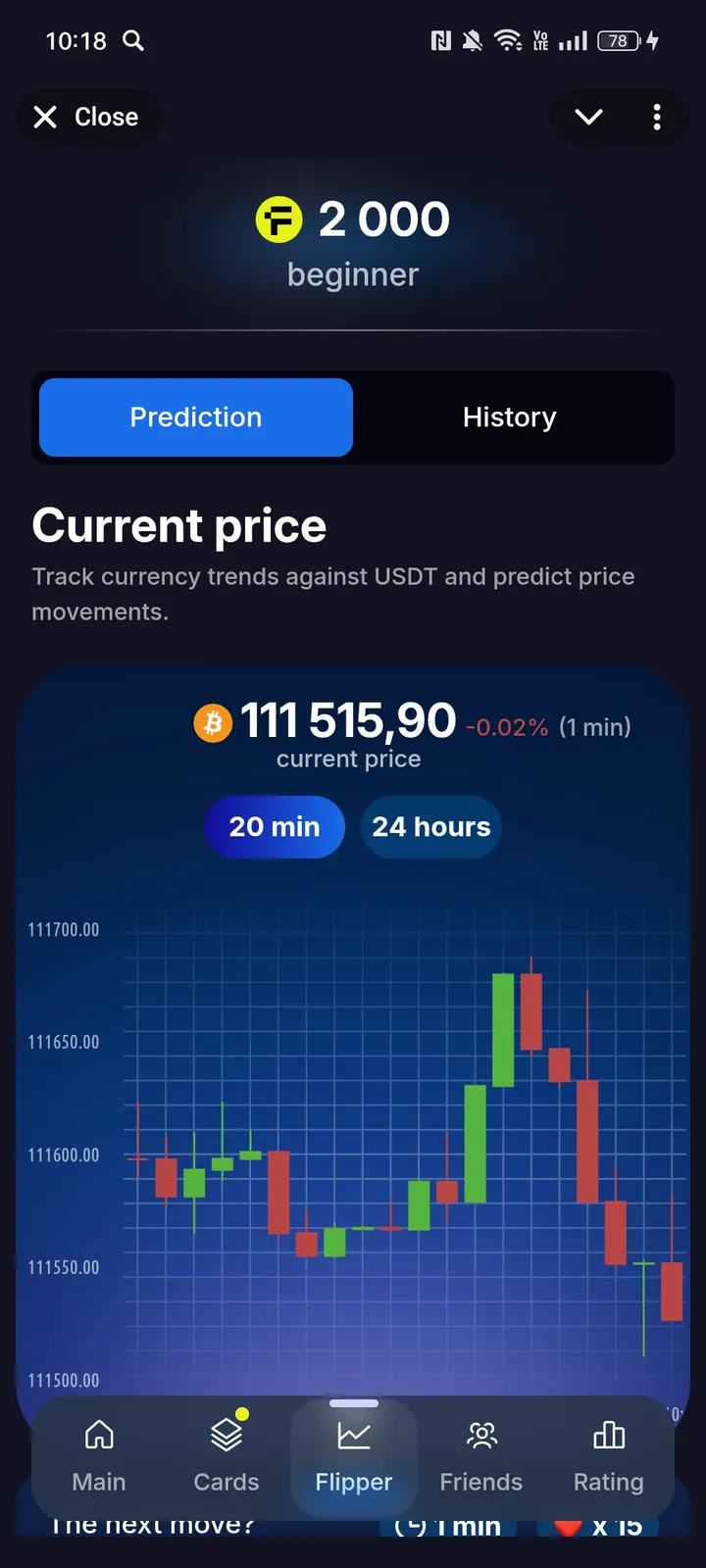Viewport: 706px width, 1568px height.
Task: Tap the x15 multiplier button
Action: [x=599, y=1525]
